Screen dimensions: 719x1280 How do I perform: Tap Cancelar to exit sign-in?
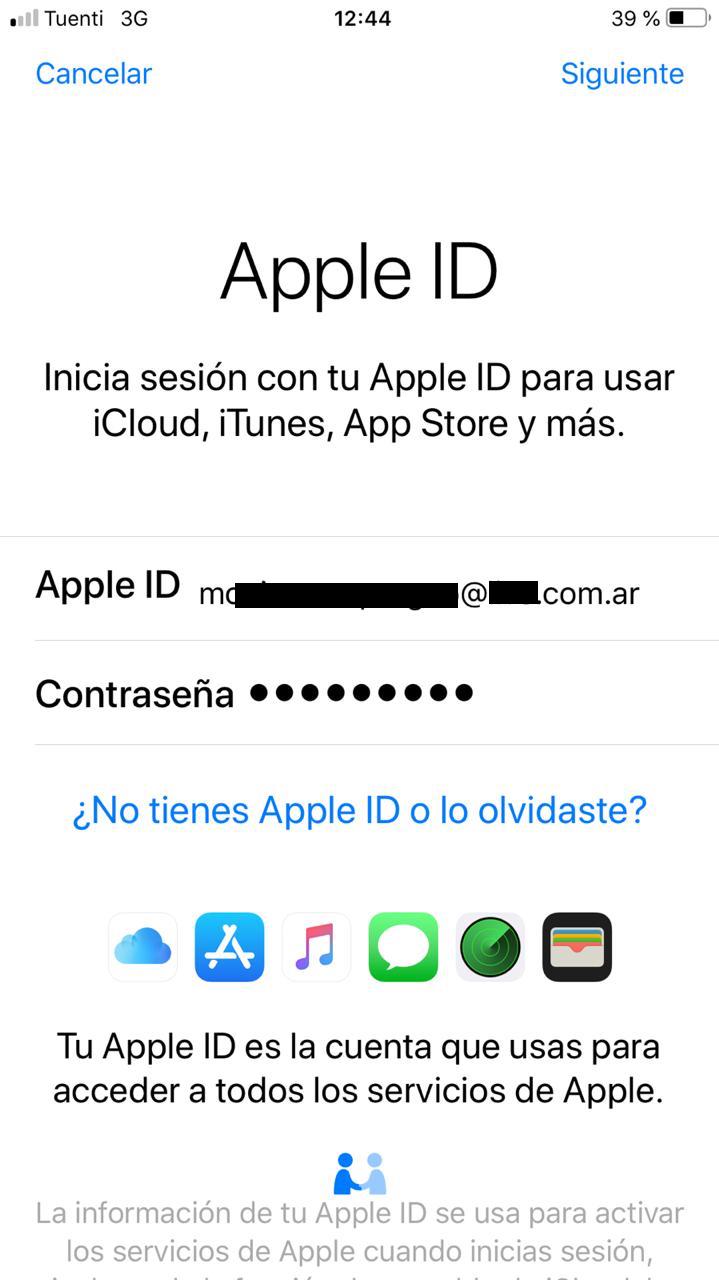93,74
